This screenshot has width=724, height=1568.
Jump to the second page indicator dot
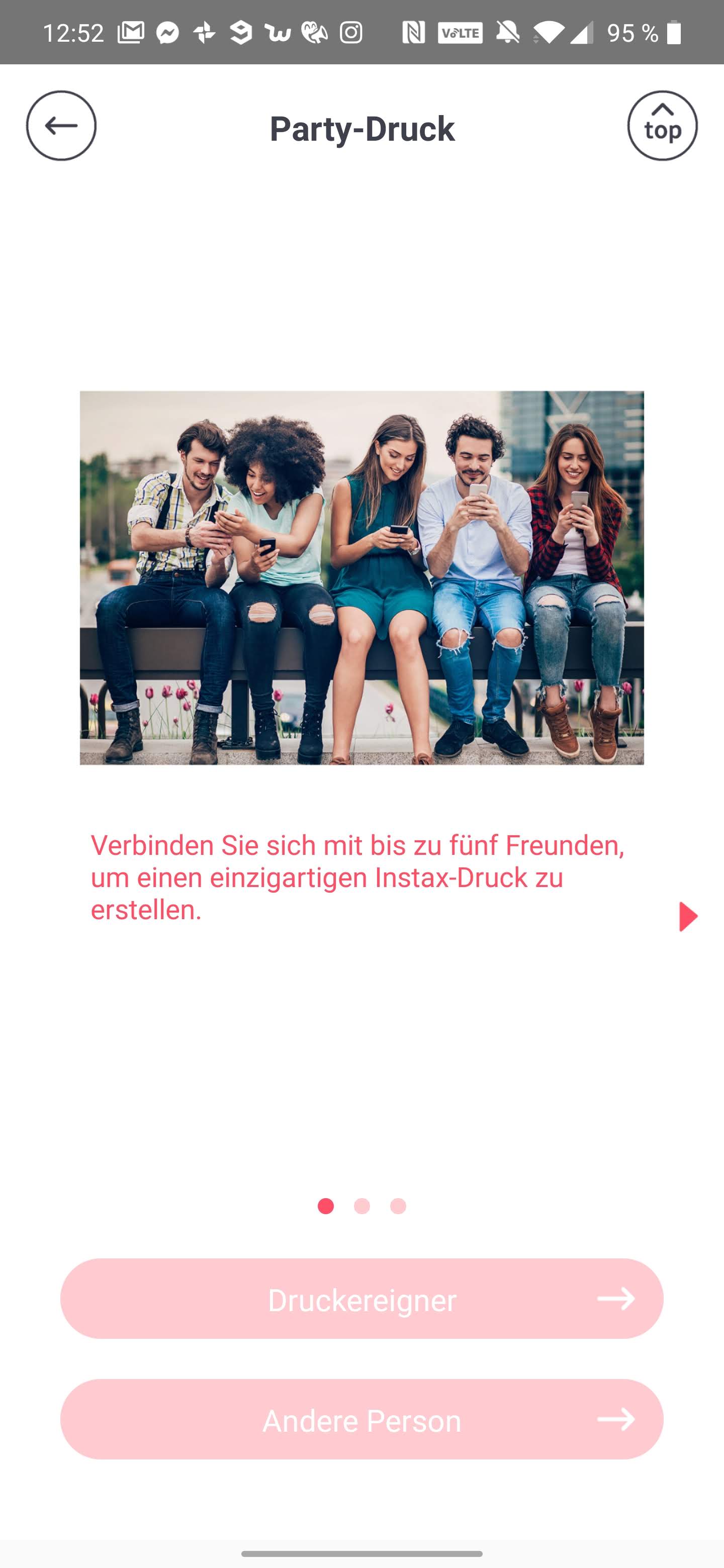click(x=361, y=1206)
